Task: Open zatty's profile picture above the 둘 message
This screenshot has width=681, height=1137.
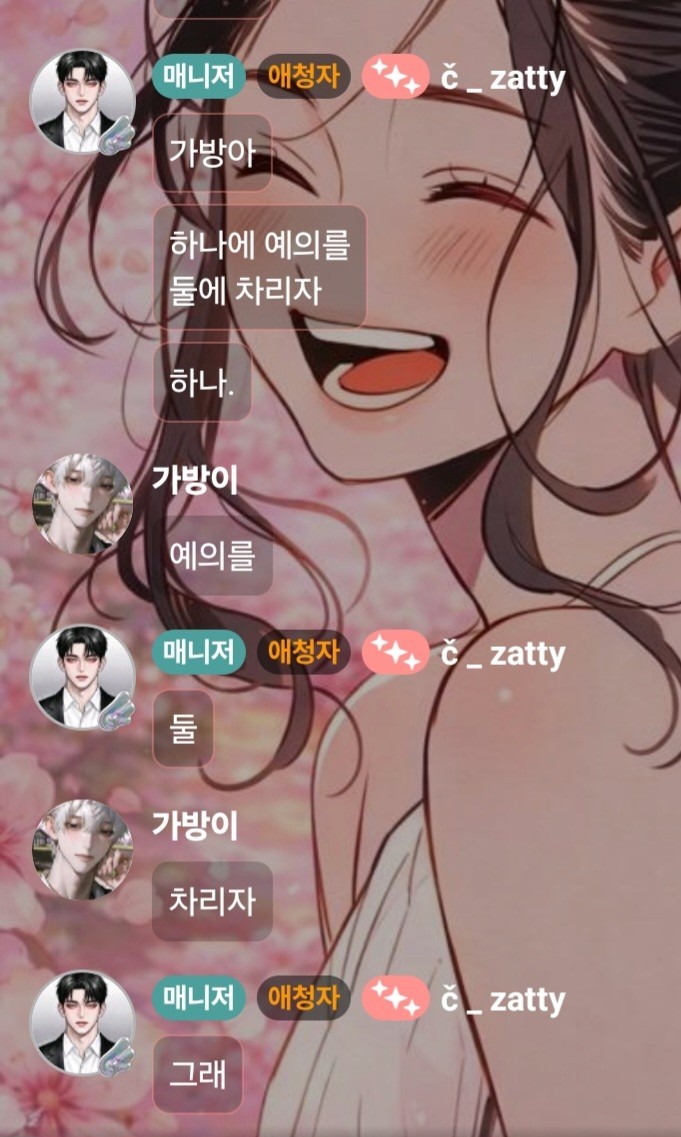Action: tap(82, 677)
